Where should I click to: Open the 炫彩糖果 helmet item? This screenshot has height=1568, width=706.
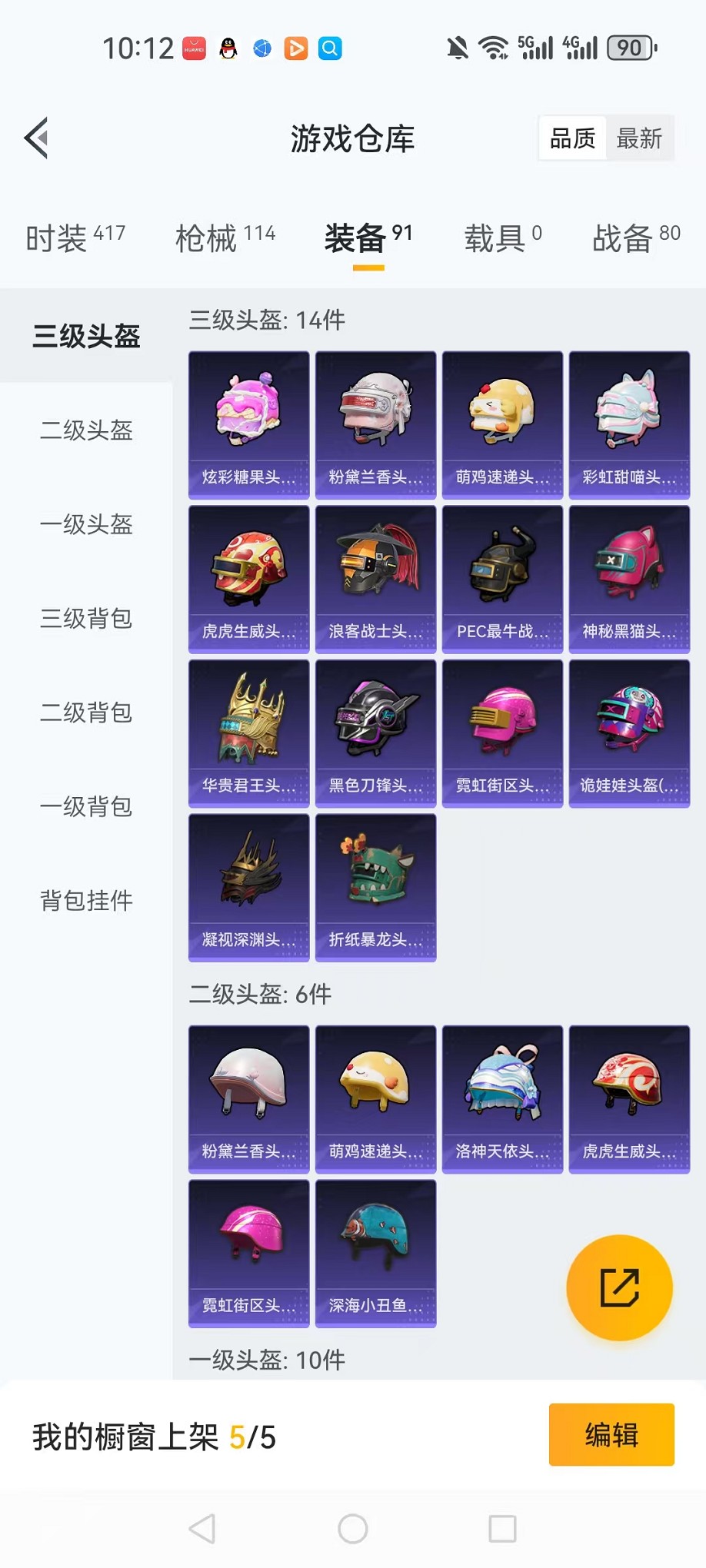click(248, 425)
